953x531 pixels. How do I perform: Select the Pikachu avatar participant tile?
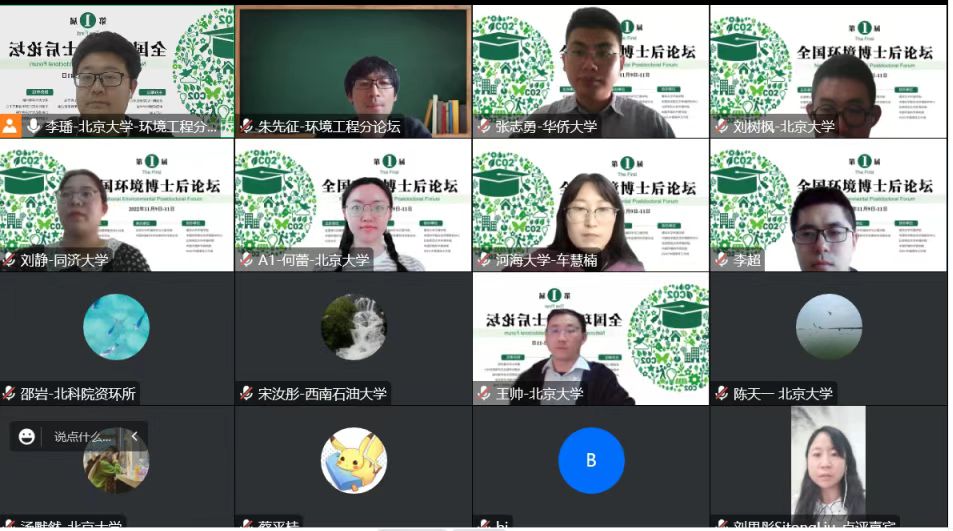tap(353, 460)
